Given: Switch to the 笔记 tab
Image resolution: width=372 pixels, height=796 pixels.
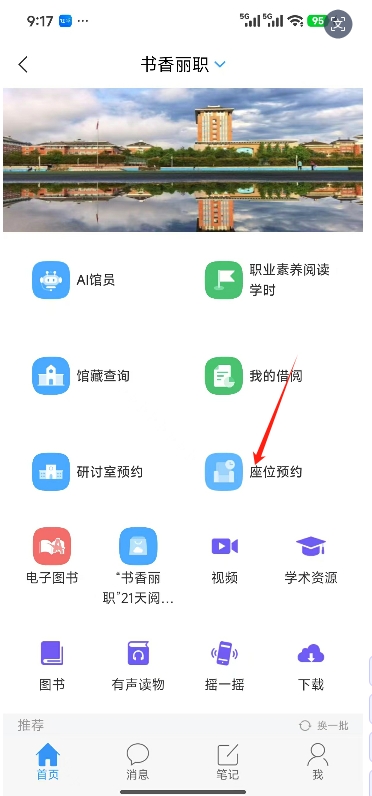Looking at the screenshot, I should click(x=227, y=762).
